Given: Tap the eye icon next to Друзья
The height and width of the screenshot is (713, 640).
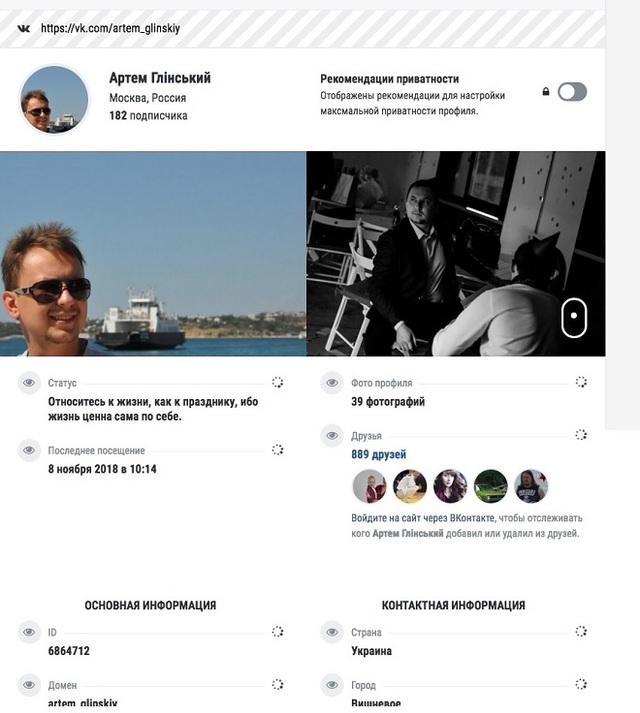Looking at the screenshot, I should coord(333,436).
